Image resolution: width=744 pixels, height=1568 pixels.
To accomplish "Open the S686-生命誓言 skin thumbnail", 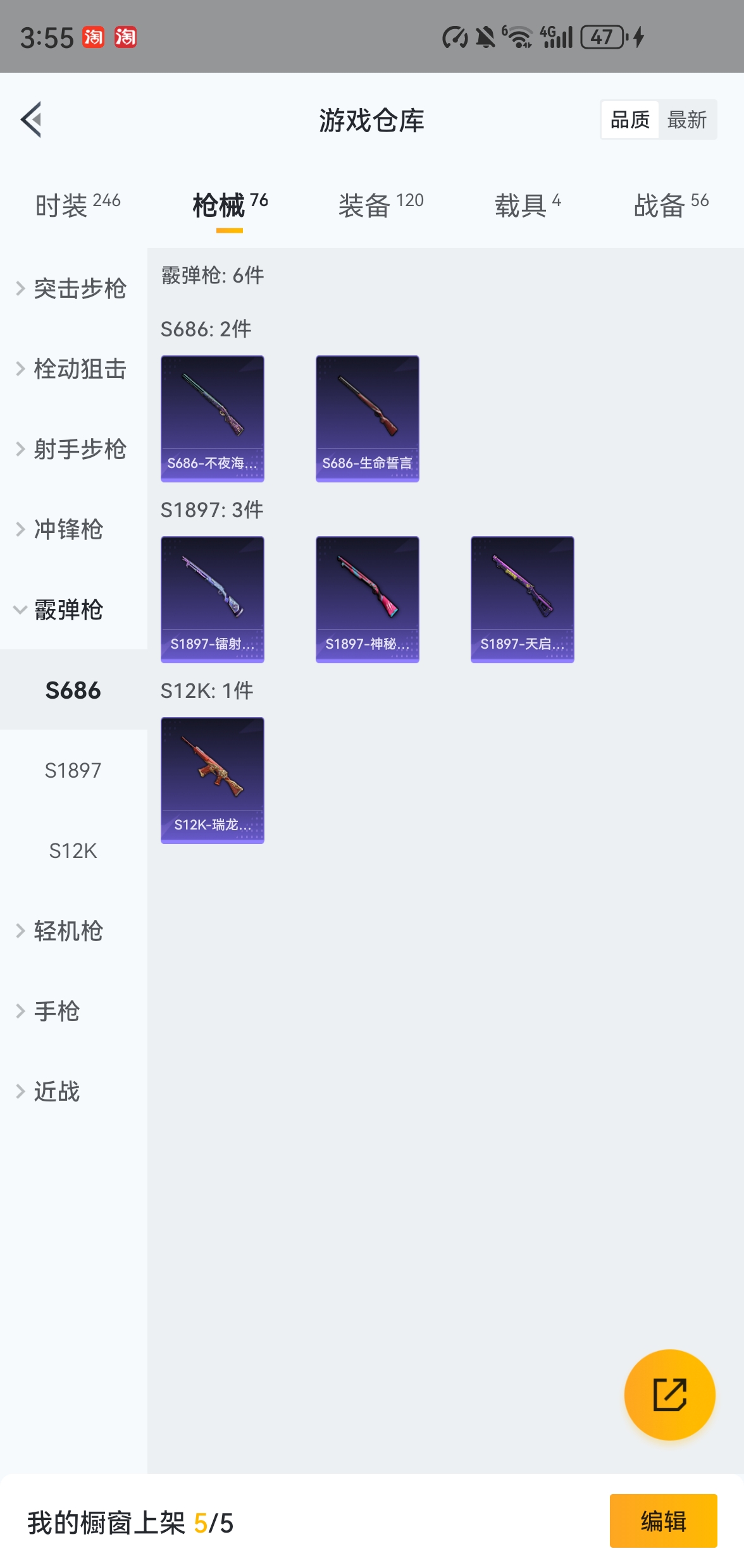I will (367, 417).
